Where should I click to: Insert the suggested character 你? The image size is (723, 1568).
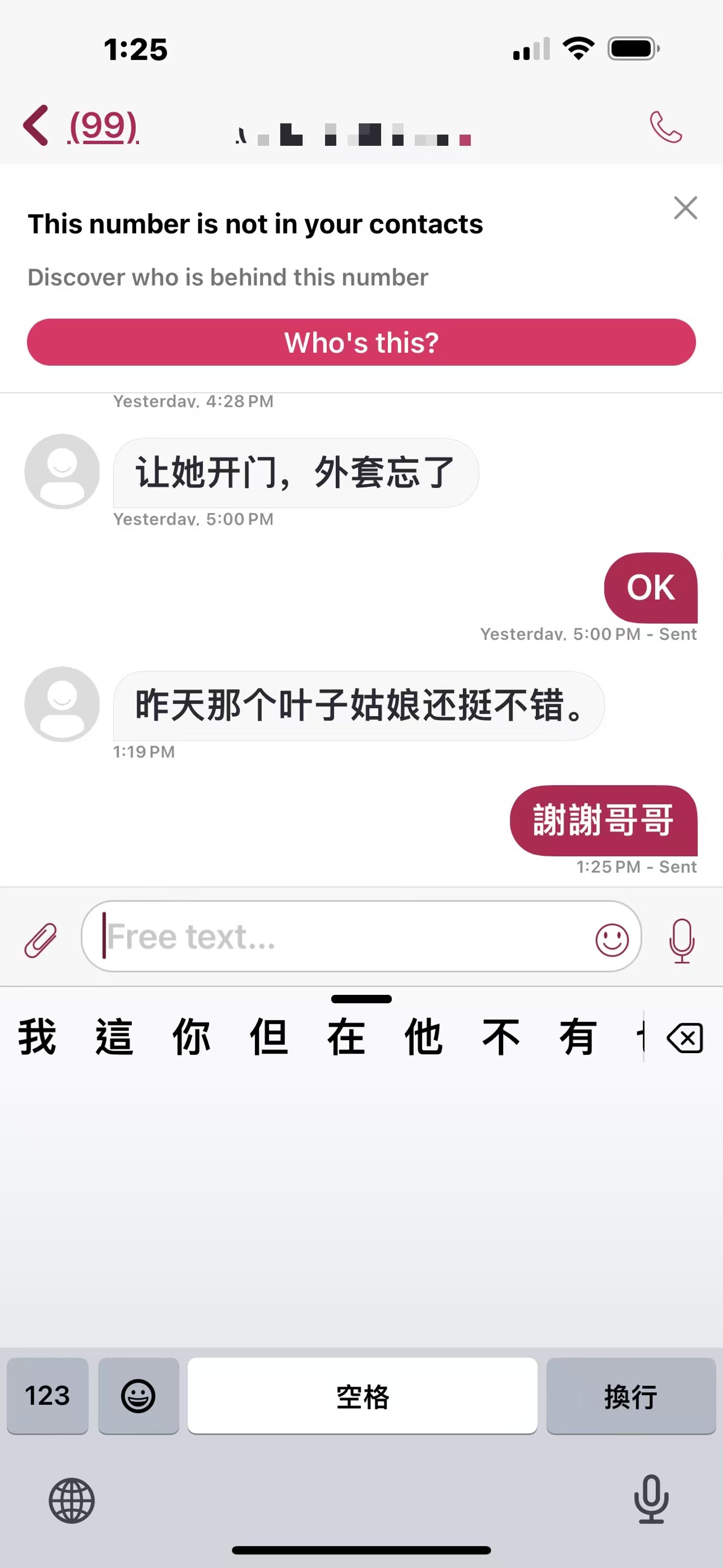(x=192, y=1037)
